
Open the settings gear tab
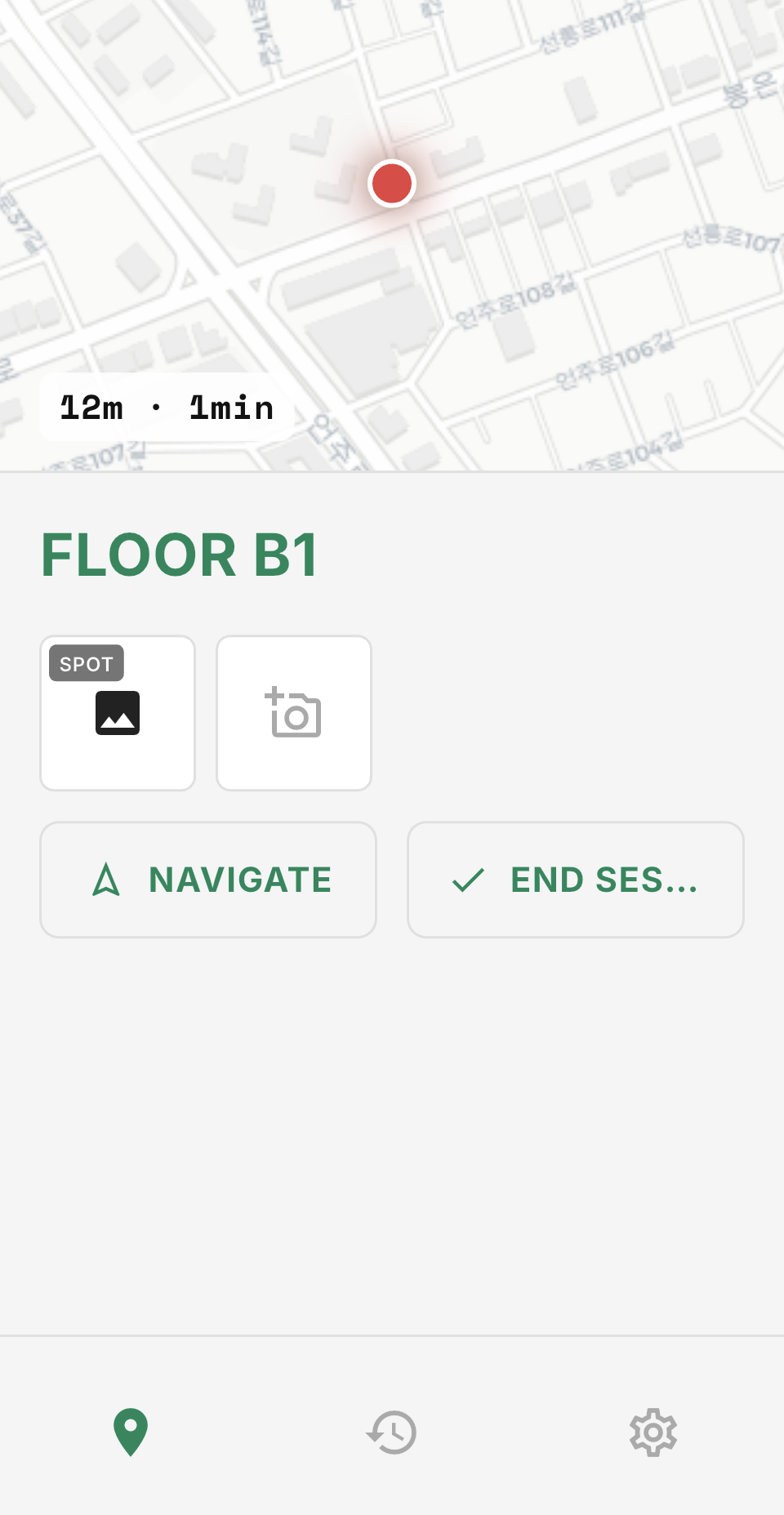(653, 1432)
